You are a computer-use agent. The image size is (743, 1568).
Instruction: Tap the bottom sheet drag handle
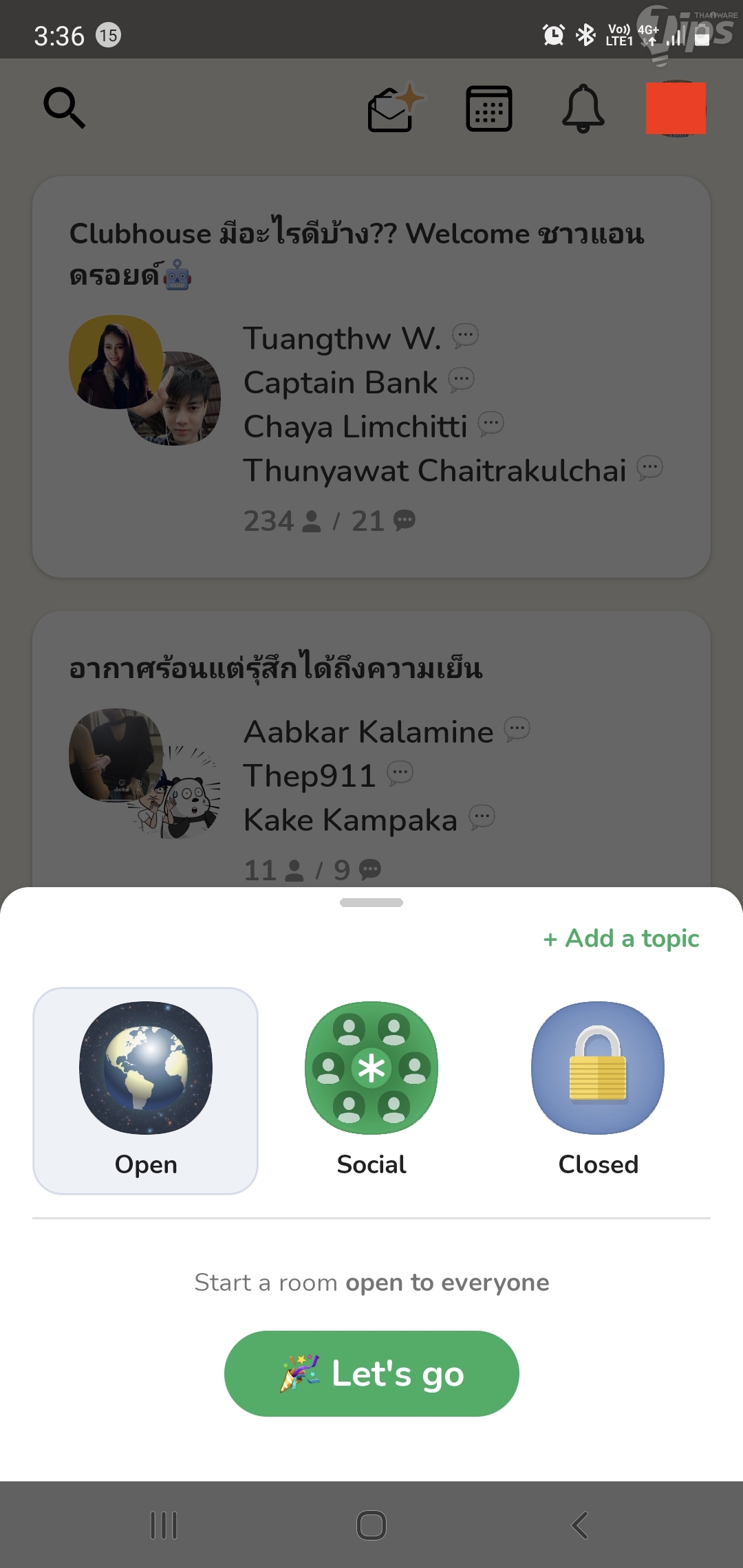tap(371, 903)
